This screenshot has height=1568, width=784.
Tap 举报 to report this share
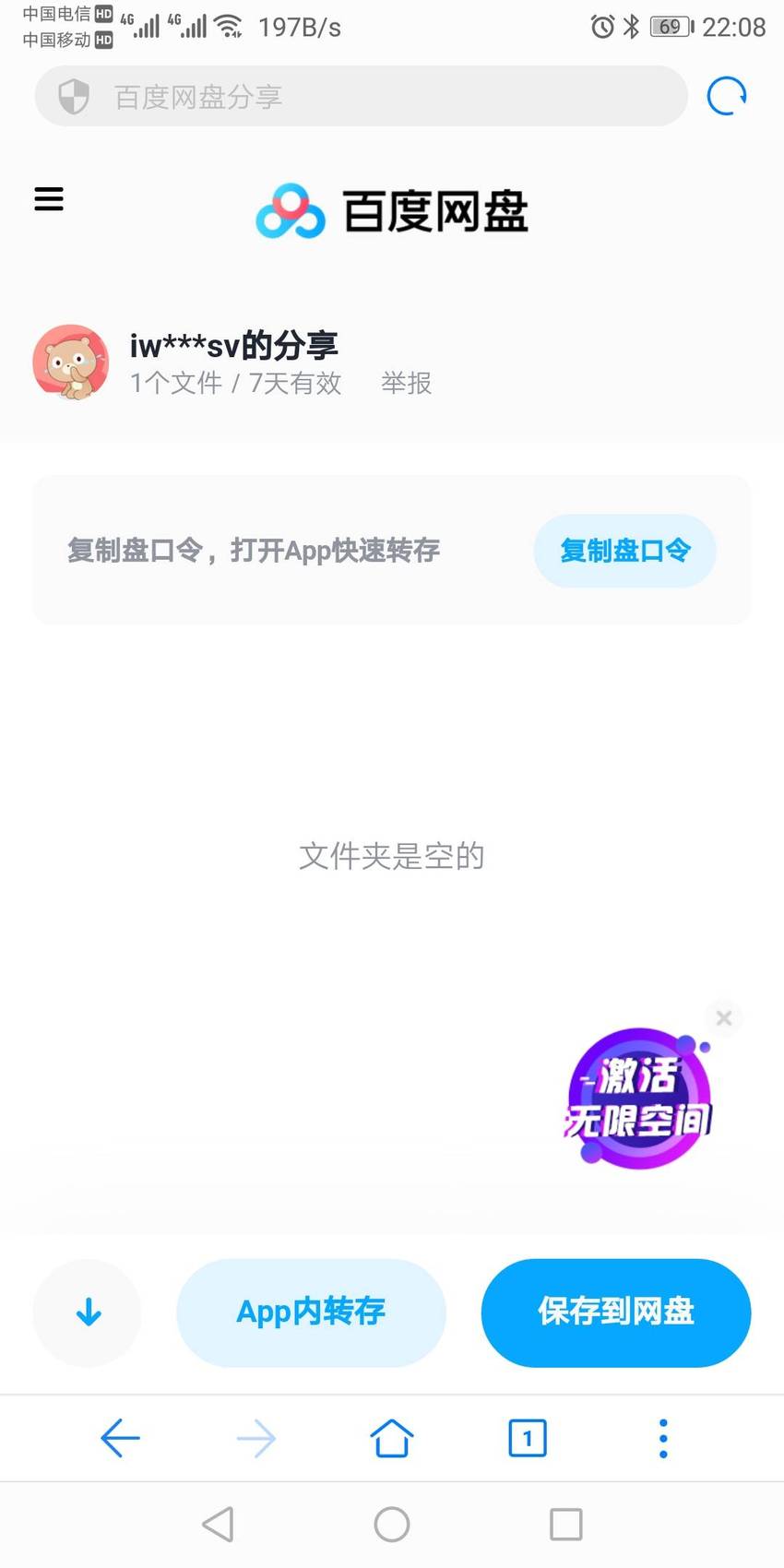tap(407, 383)
